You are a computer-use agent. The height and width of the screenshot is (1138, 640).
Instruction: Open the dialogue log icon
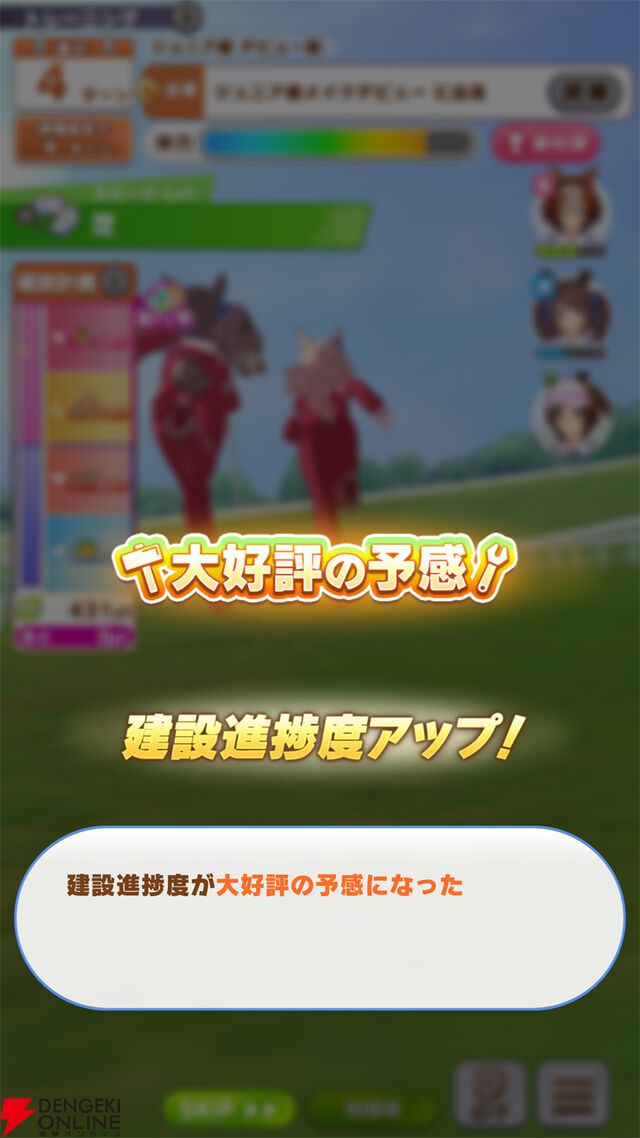490,1094
